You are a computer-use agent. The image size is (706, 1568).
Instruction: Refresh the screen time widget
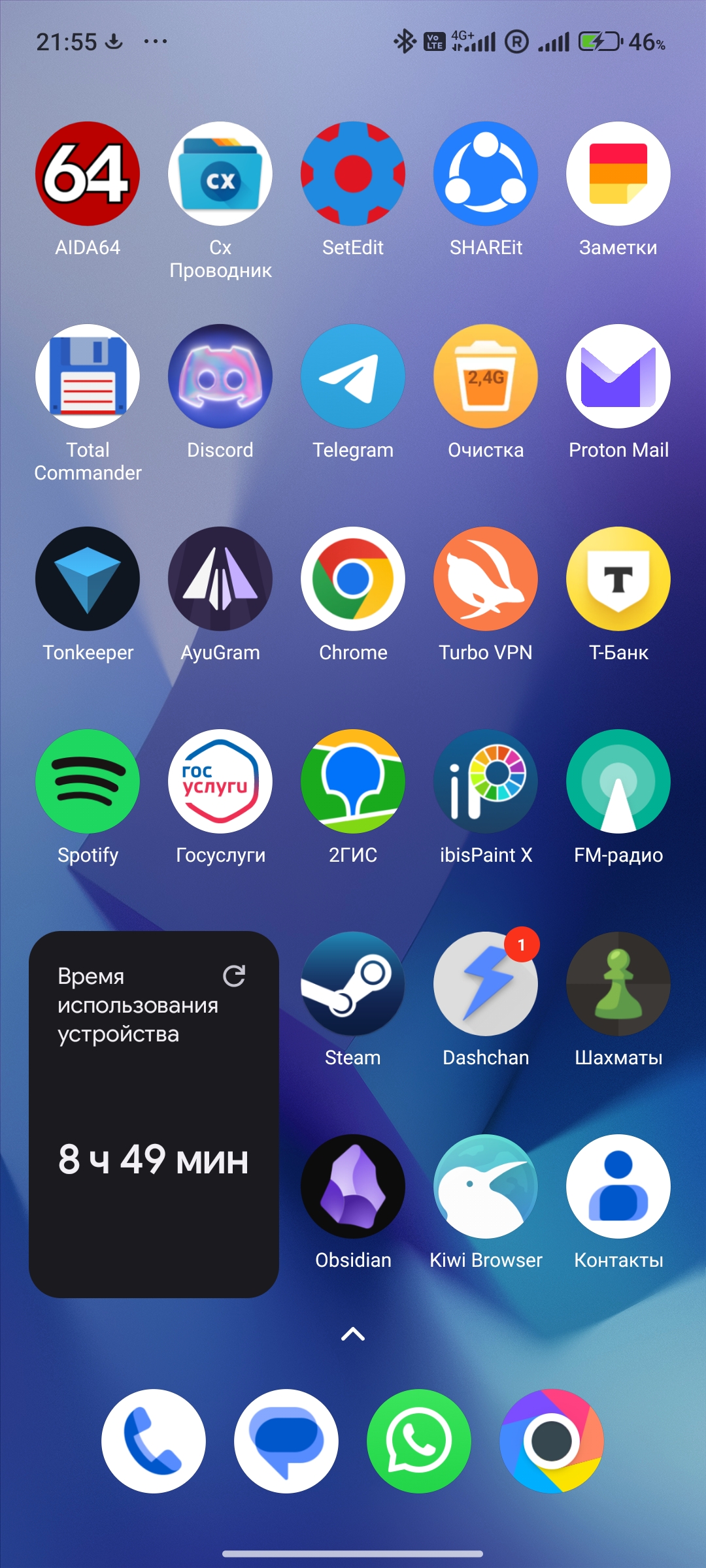pos(234,976)
